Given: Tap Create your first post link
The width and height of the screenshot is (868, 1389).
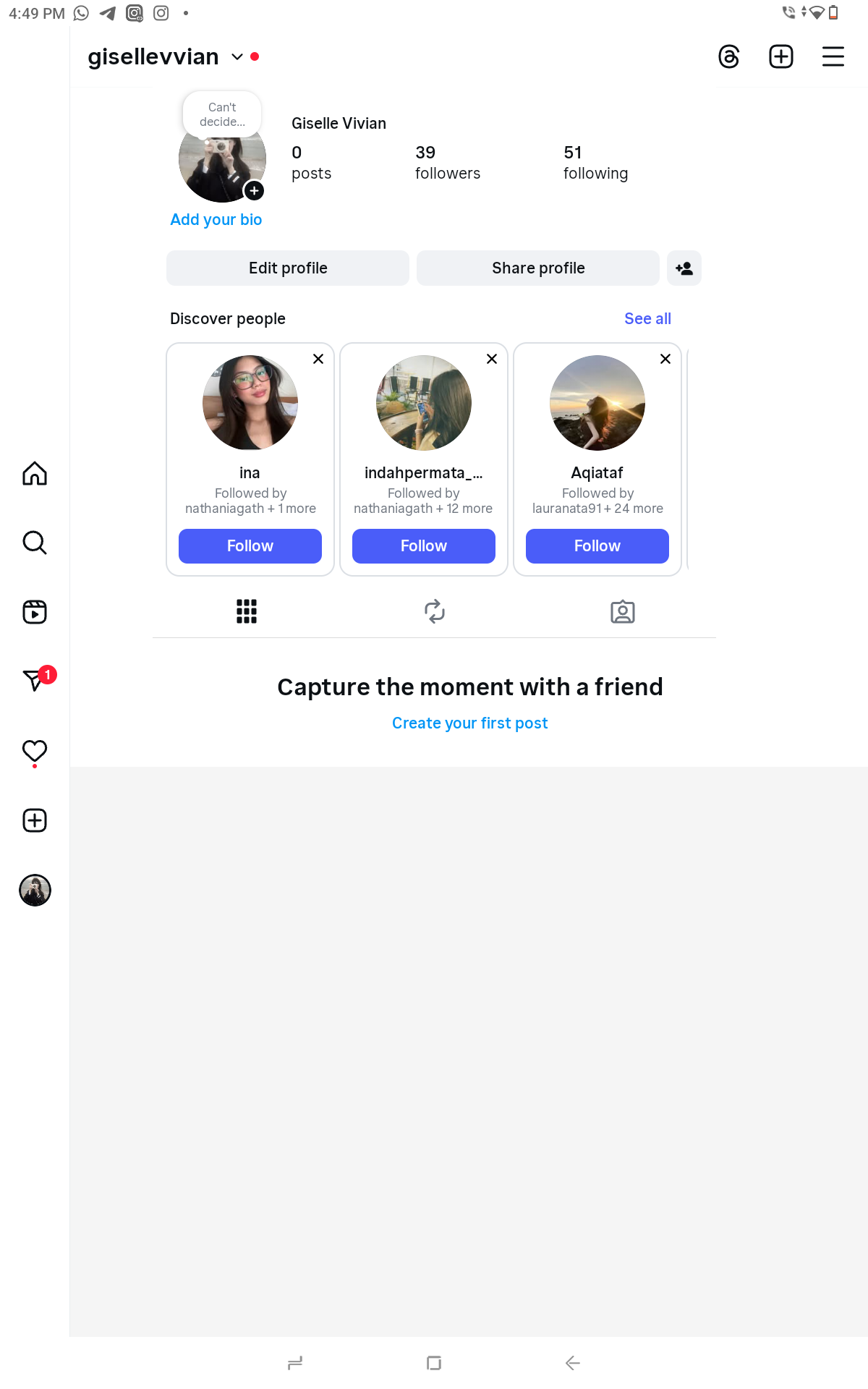Looking at the screenshot, I should tap(469, 723).
